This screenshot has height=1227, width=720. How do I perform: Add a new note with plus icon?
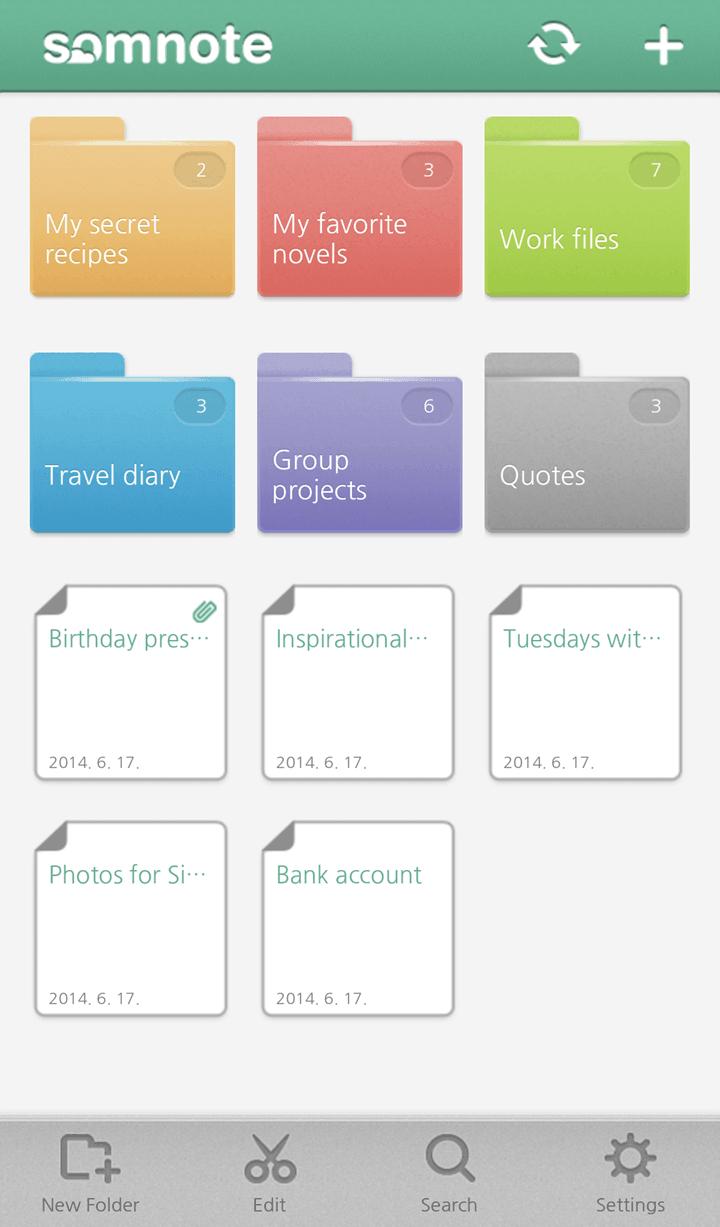pyautogui.click(x=663, y=46)
